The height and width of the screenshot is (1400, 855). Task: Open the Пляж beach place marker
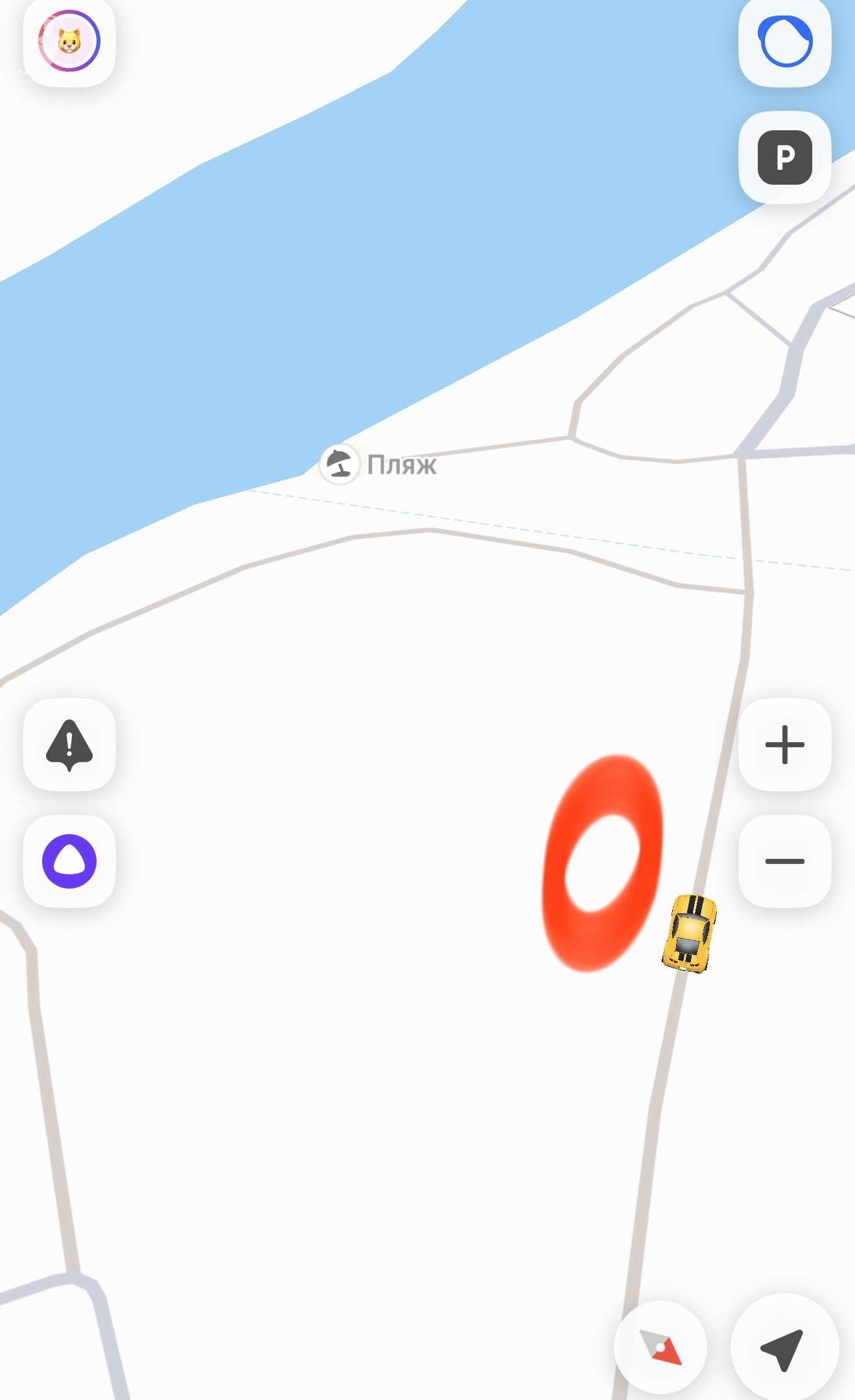(340, 463)
